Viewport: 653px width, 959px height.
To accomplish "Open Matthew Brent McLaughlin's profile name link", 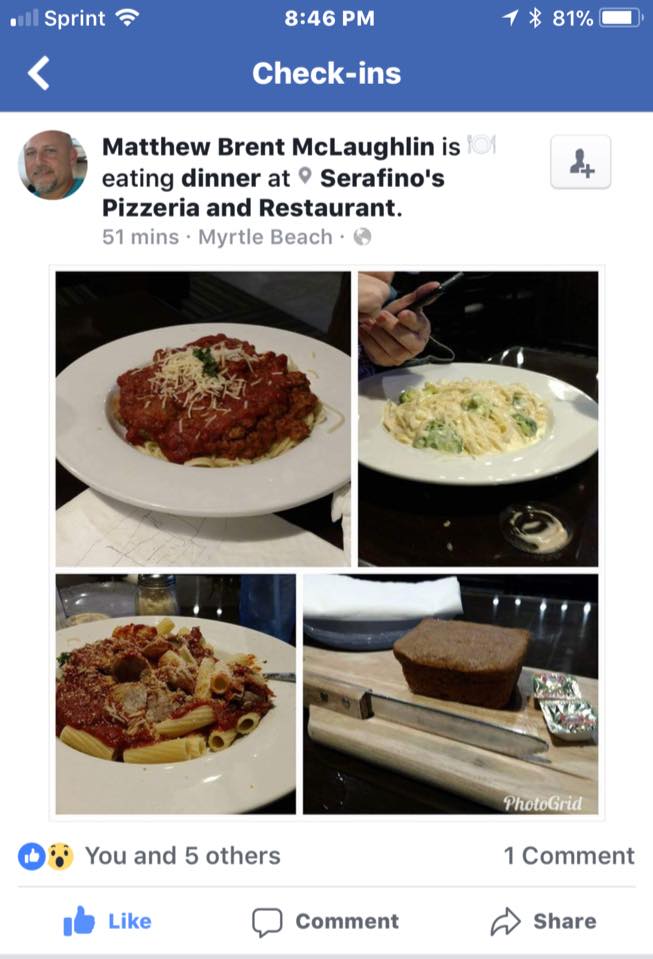I will point(270,147).
